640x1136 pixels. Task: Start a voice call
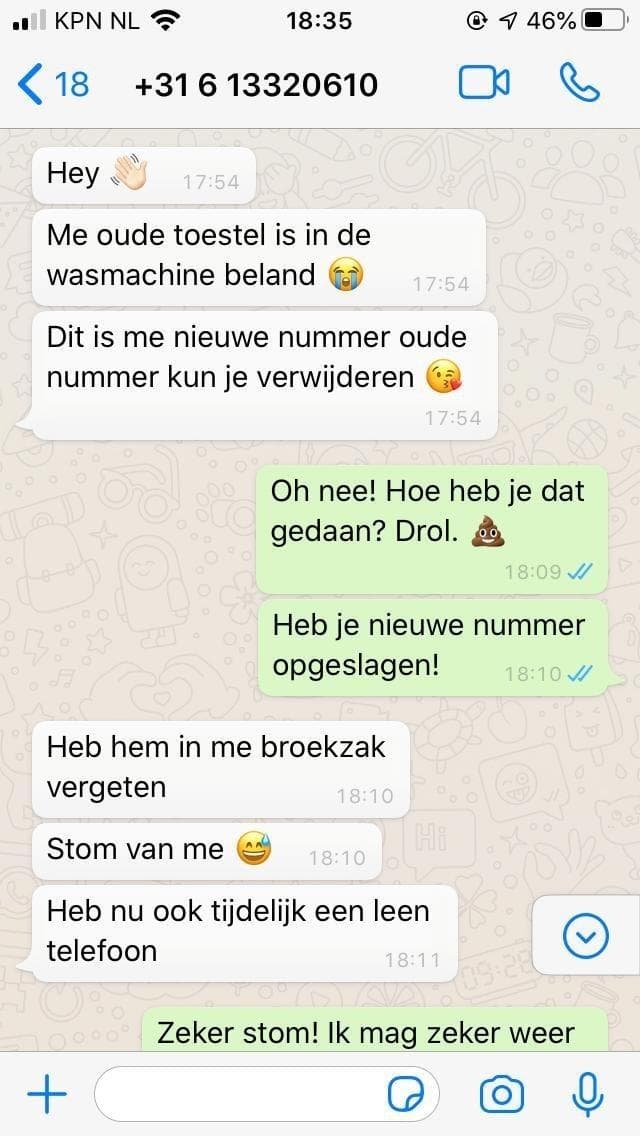pos(579,84)
